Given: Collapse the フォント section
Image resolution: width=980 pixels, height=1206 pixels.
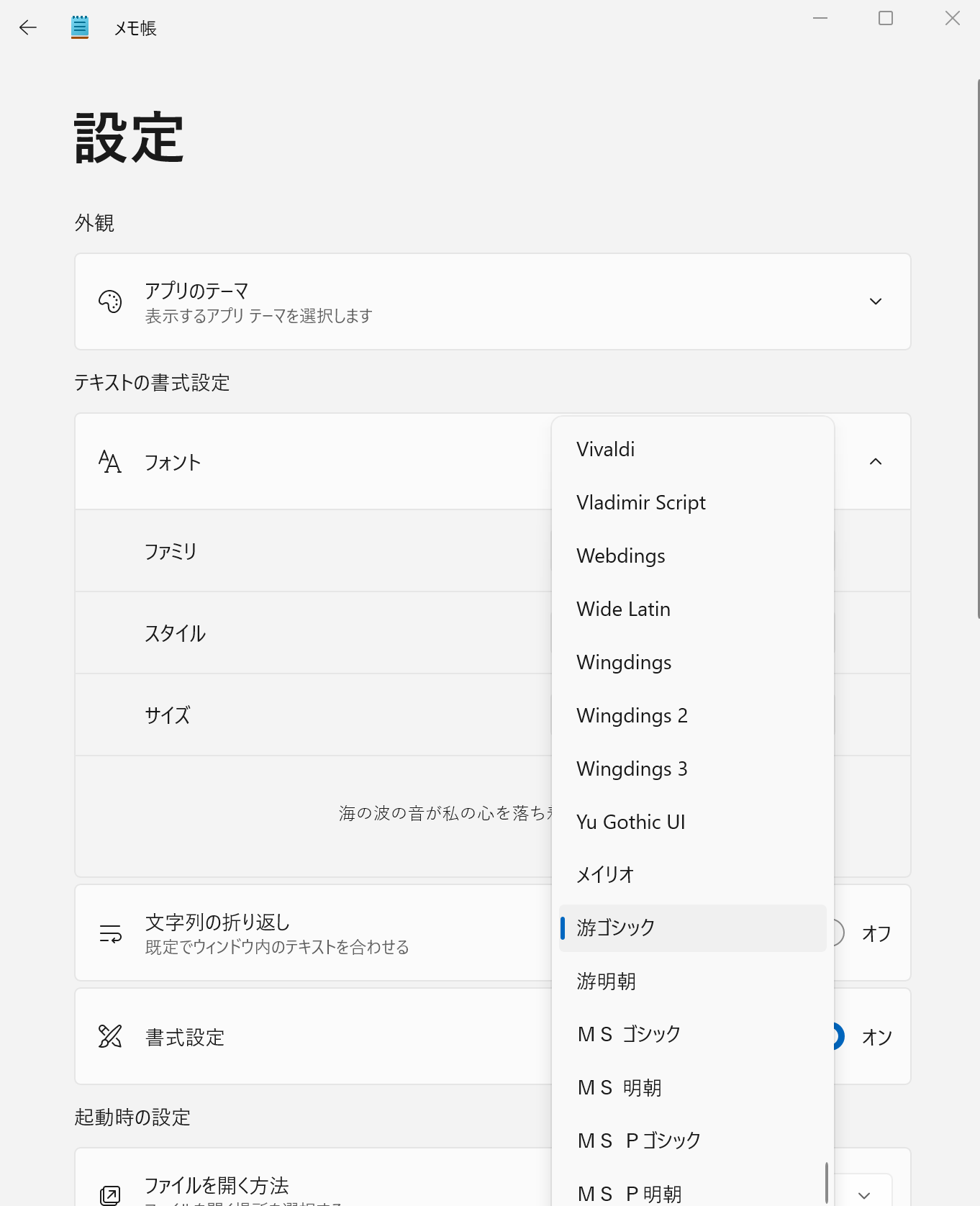Looking at the screenshot, I should coord(875,461).
